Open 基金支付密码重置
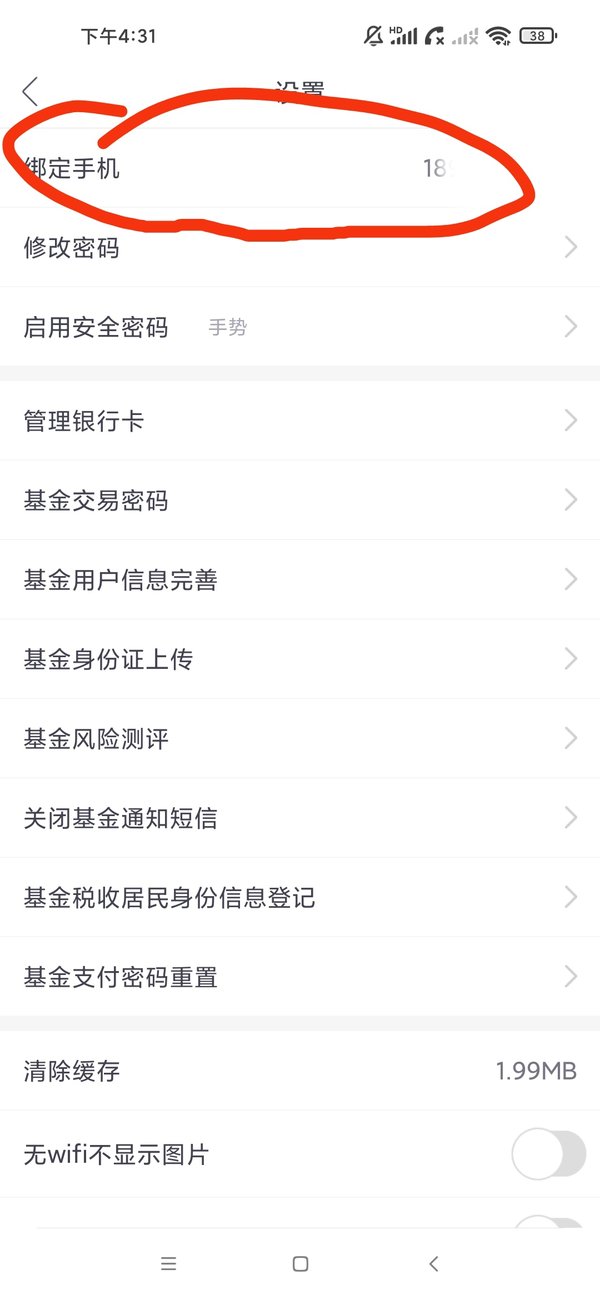This screenshot has height=1300, width=600. [300, 977]
